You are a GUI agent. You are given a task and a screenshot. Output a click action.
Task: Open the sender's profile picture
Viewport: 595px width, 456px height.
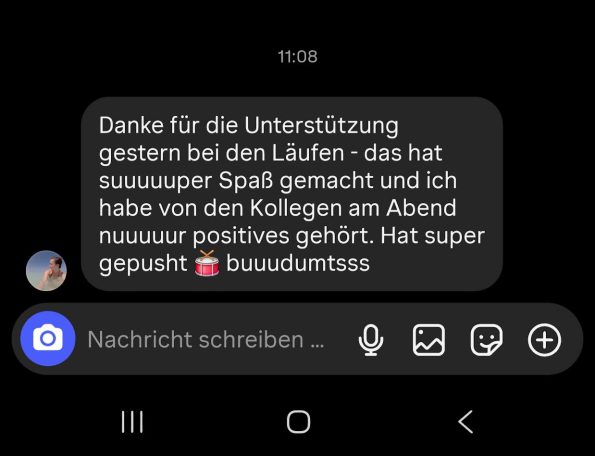coord(46,270)
